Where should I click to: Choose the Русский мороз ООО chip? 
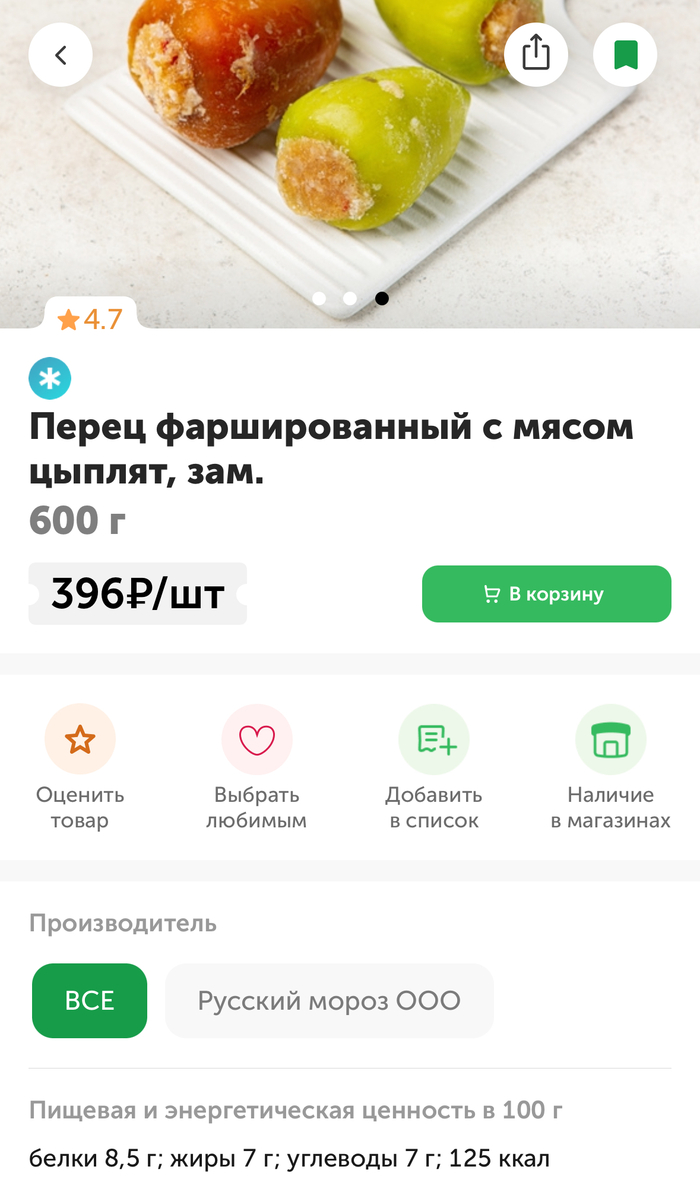pyautogui.click(x=329, y=1000)
